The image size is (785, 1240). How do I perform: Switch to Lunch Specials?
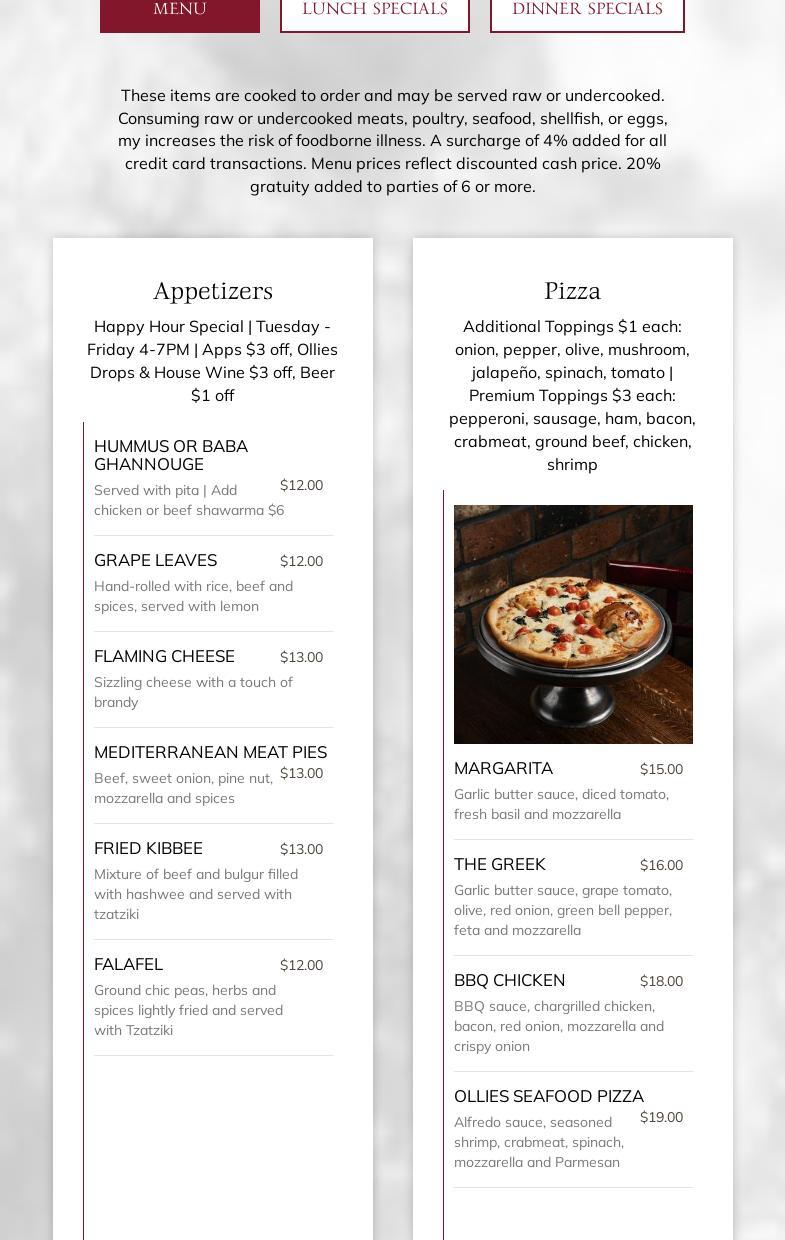pos(375,12)
